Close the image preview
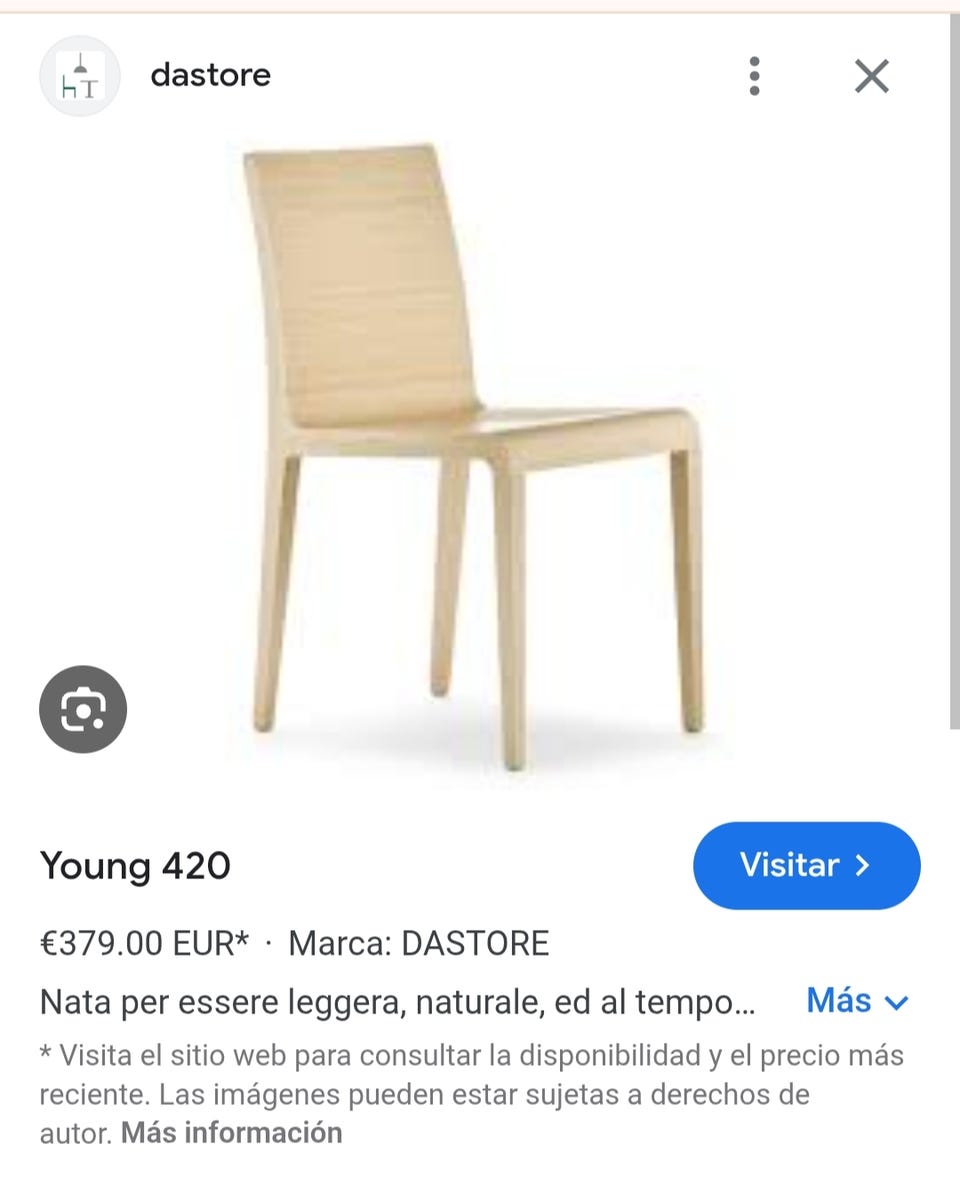960x1177 pixels. click(x=872, y=76)
